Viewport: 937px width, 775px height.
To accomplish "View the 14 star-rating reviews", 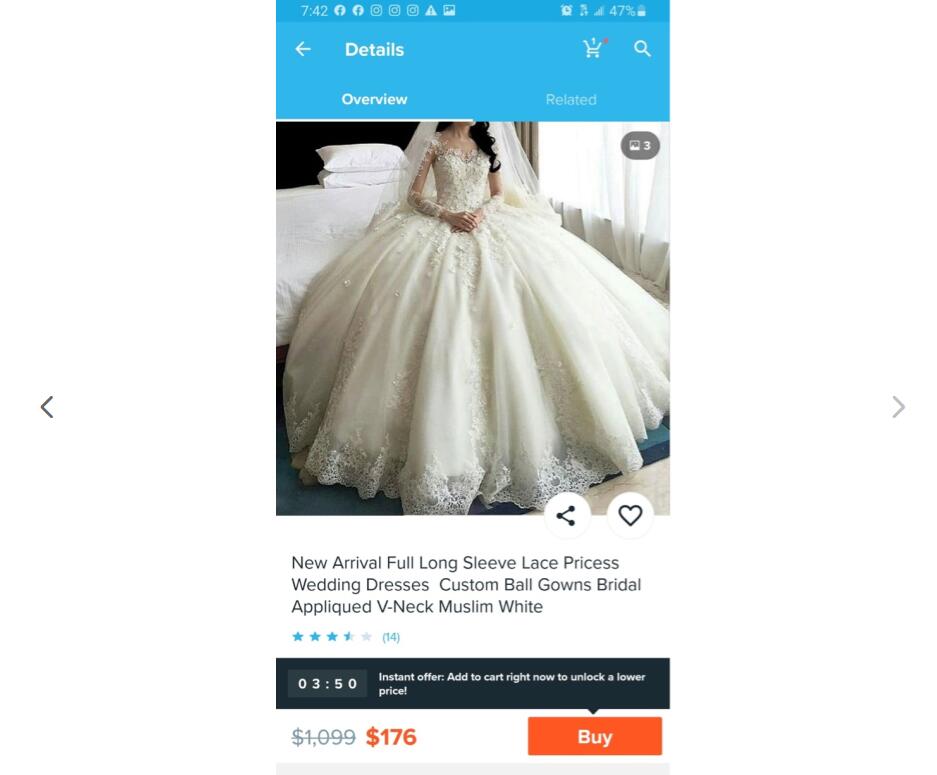I will point(345,637).
